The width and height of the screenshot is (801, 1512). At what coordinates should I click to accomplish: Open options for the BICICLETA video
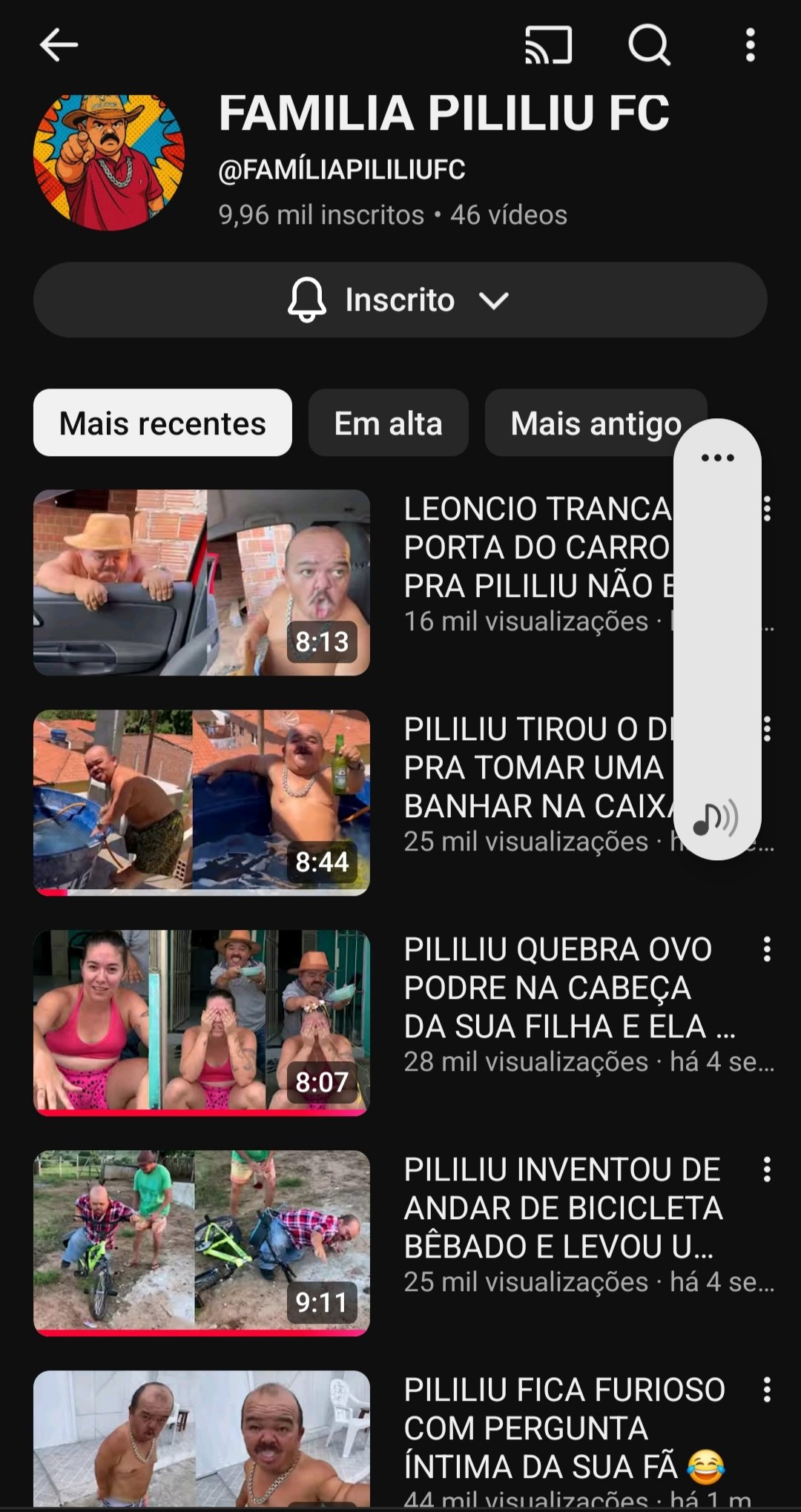tap(767, 1169)
